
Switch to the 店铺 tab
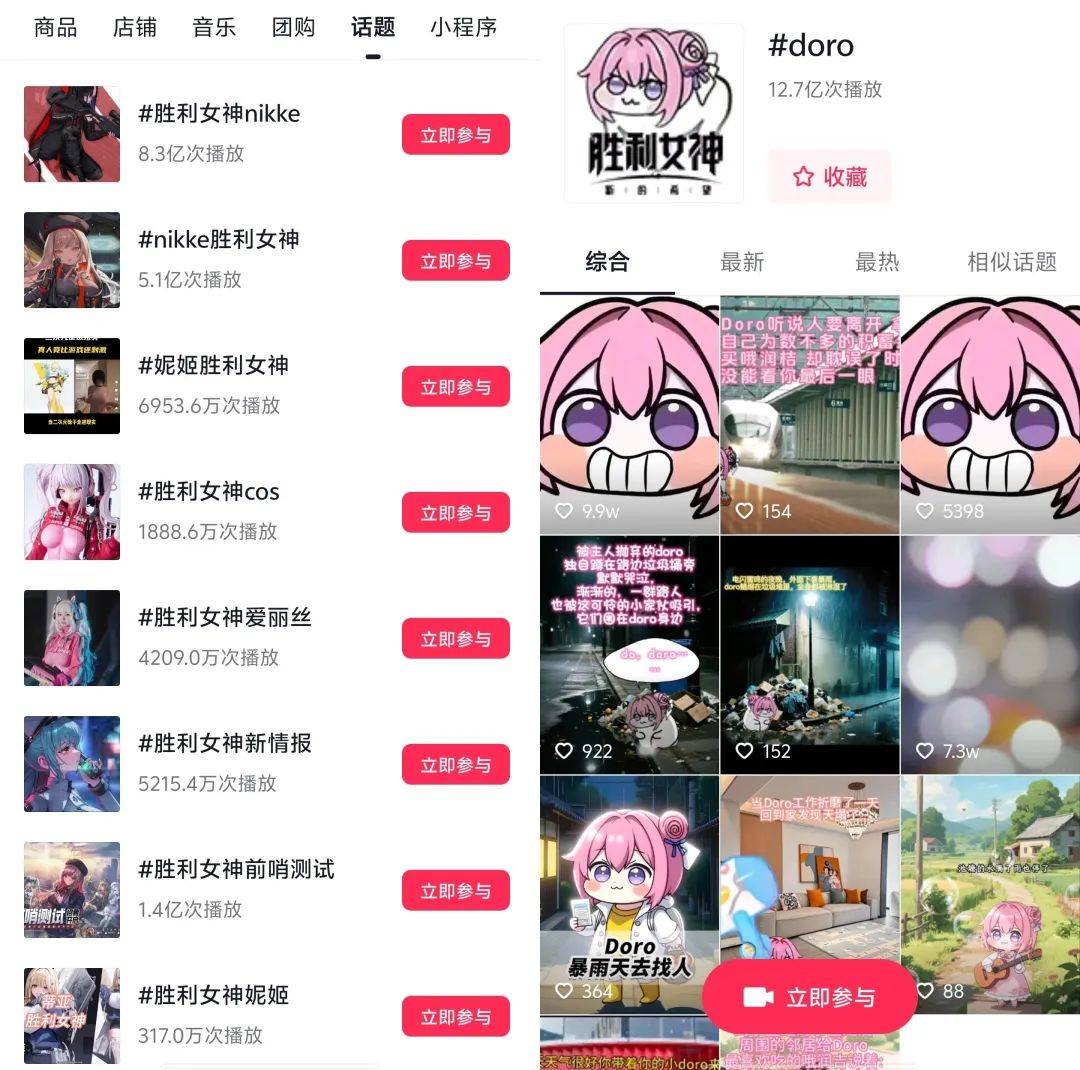coord(134,27)
